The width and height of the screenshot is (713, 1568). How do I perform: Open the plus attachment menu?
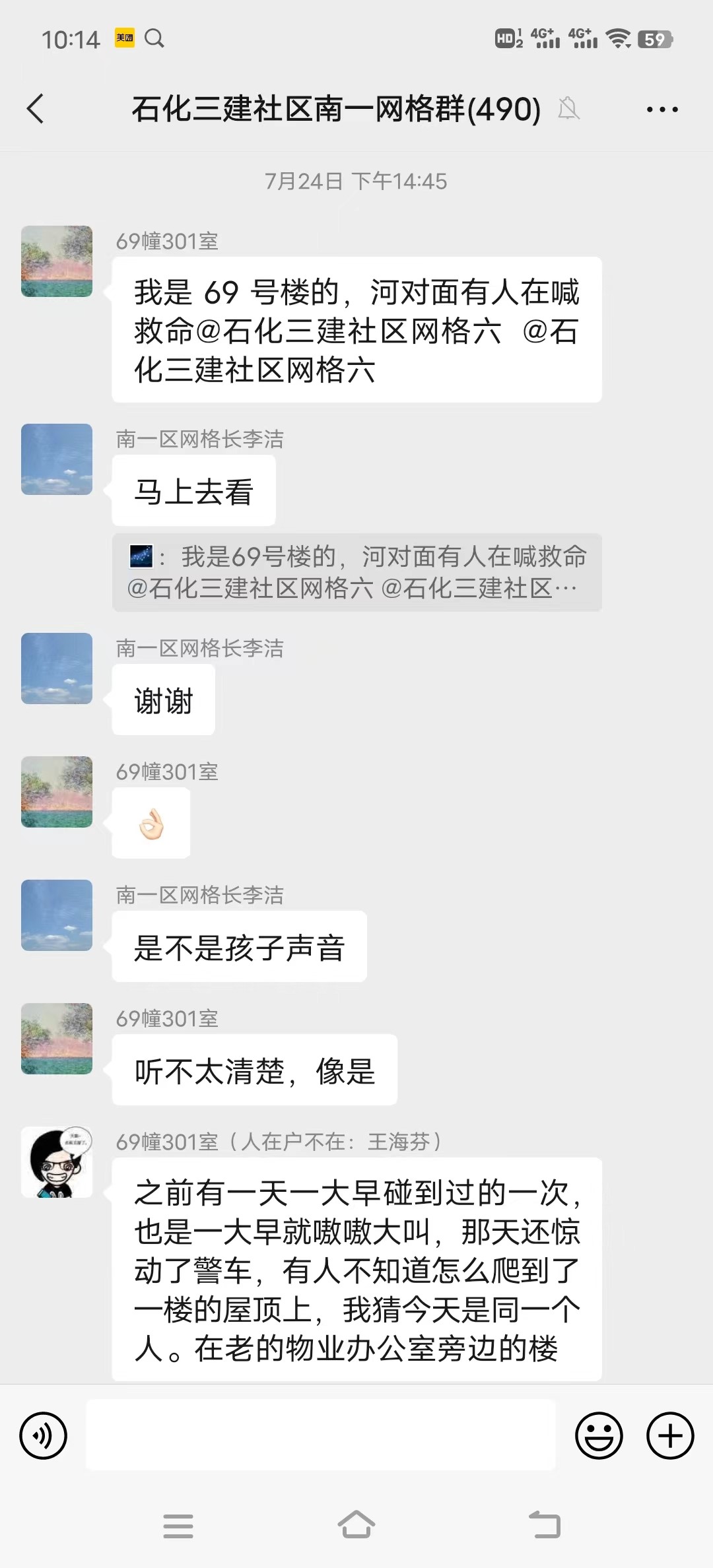coord(670,1435)
